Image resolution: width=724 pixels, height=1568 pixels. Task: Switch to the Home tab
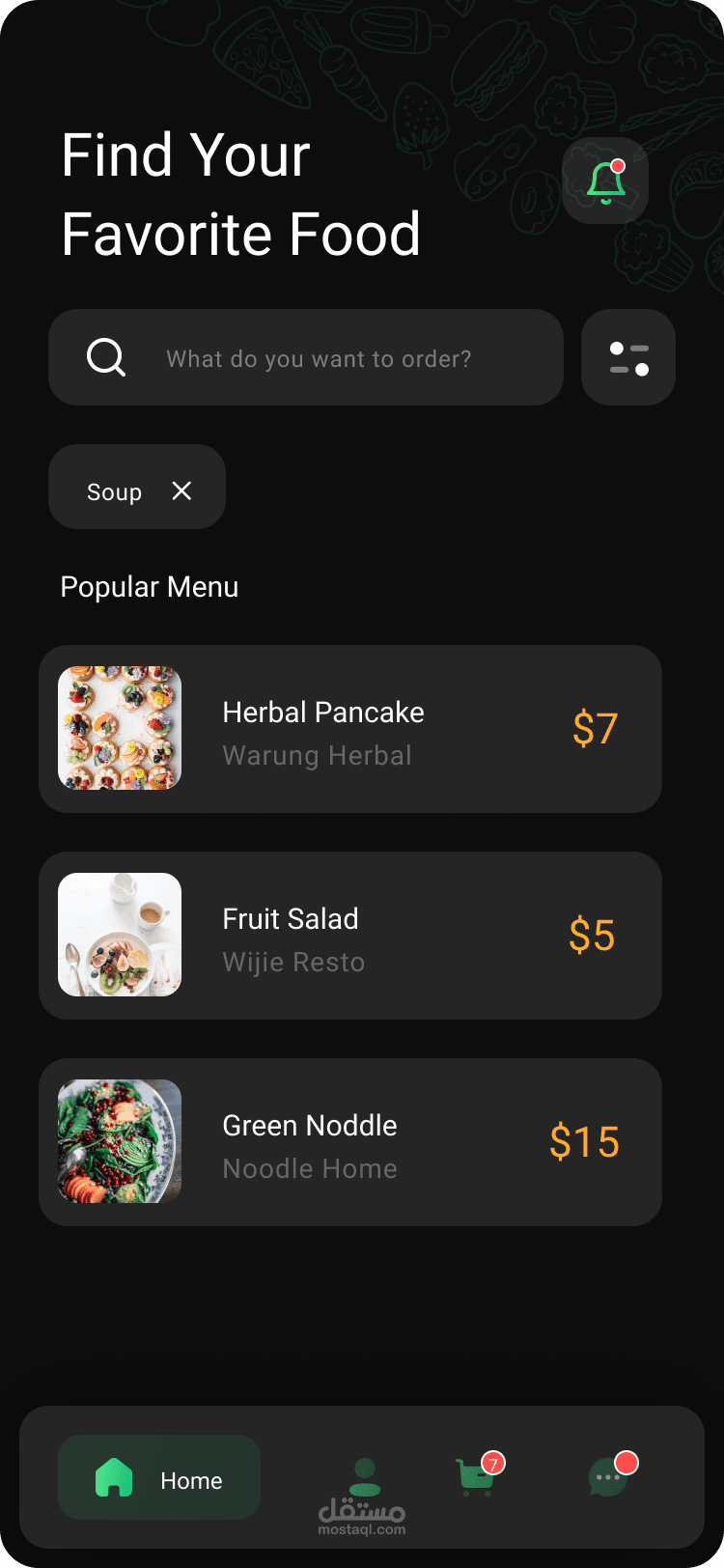tap(159, 1478)
